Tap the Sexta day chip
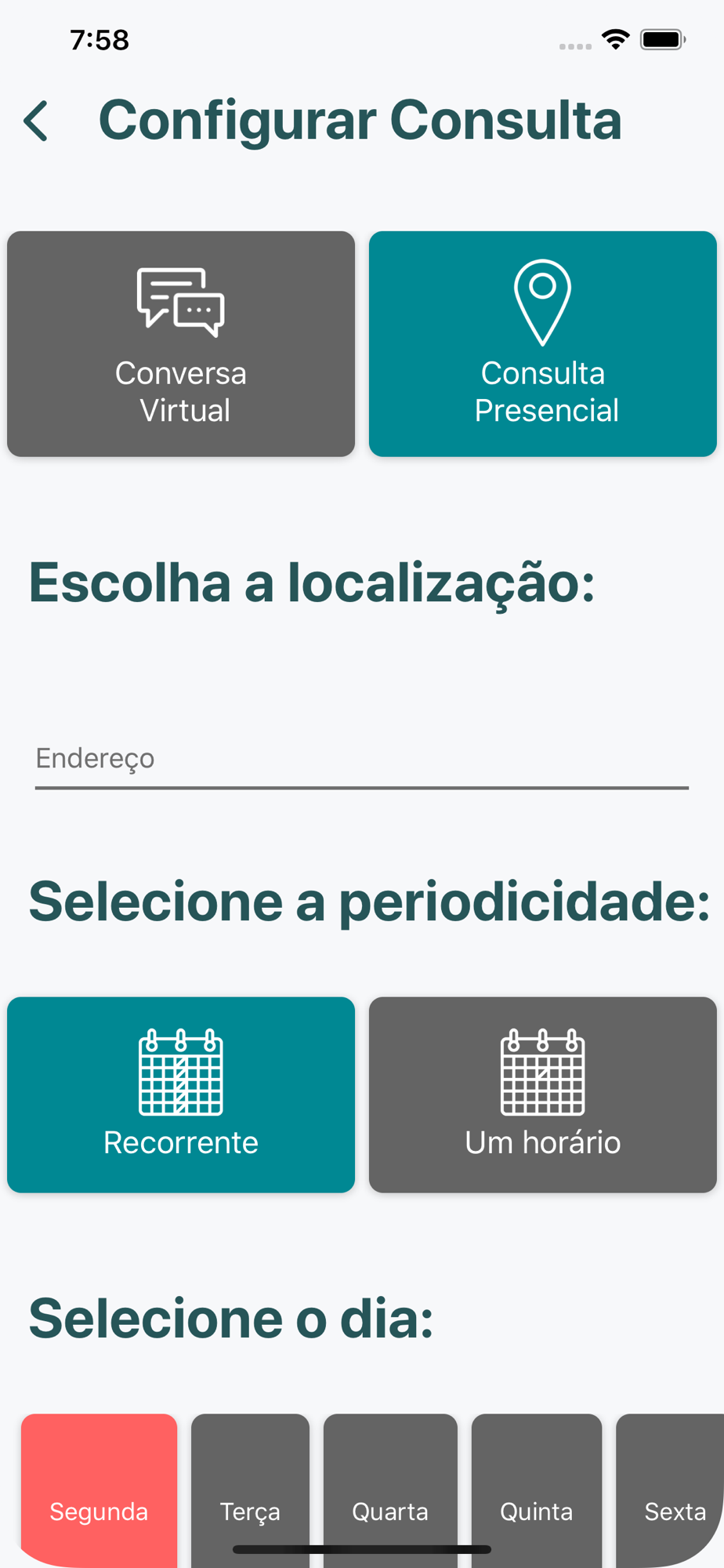This screenshot has width=724, height=1568. click(672, 1490)
